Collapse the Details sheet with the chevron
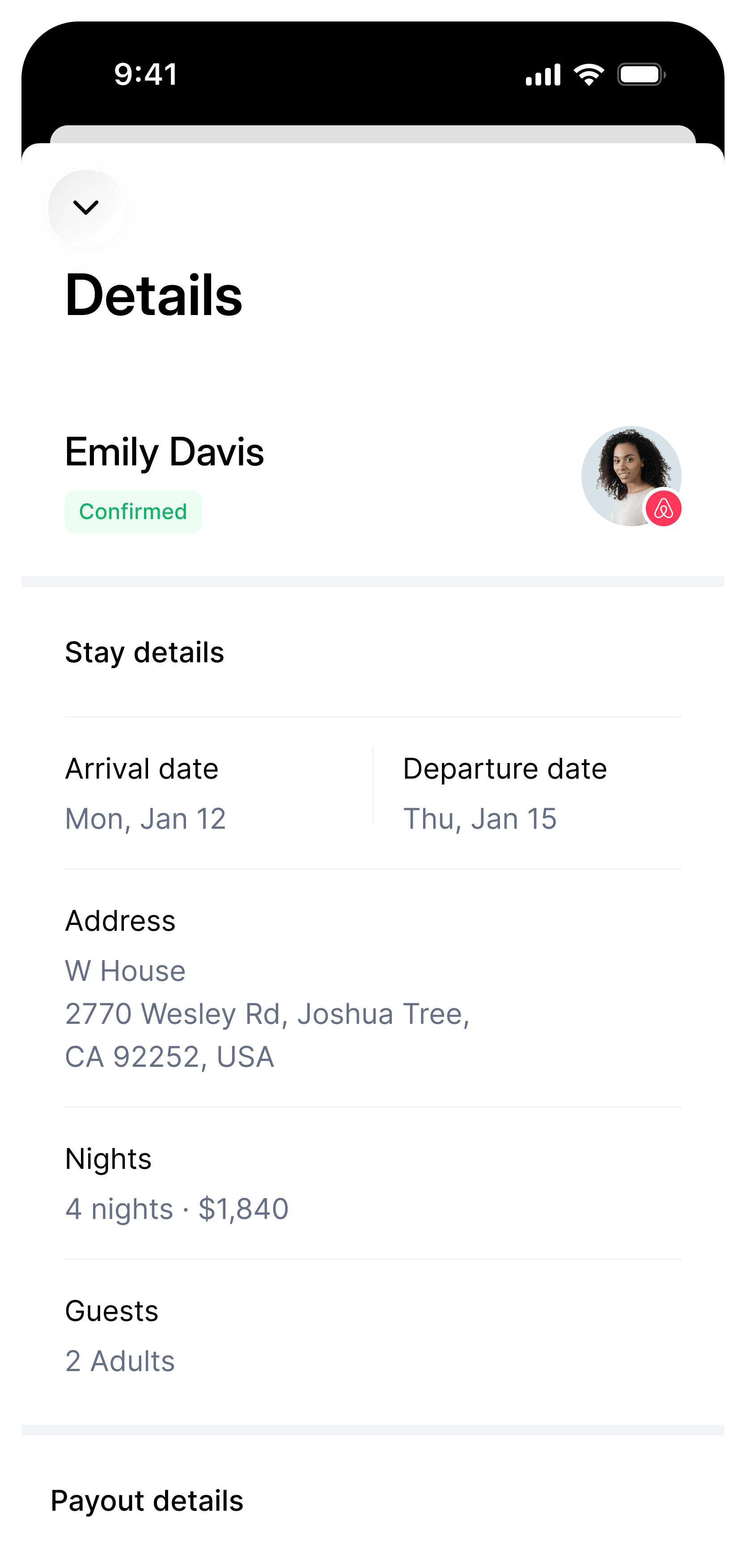The height and width of the screenshot is (1568, 746). (85, 207)
